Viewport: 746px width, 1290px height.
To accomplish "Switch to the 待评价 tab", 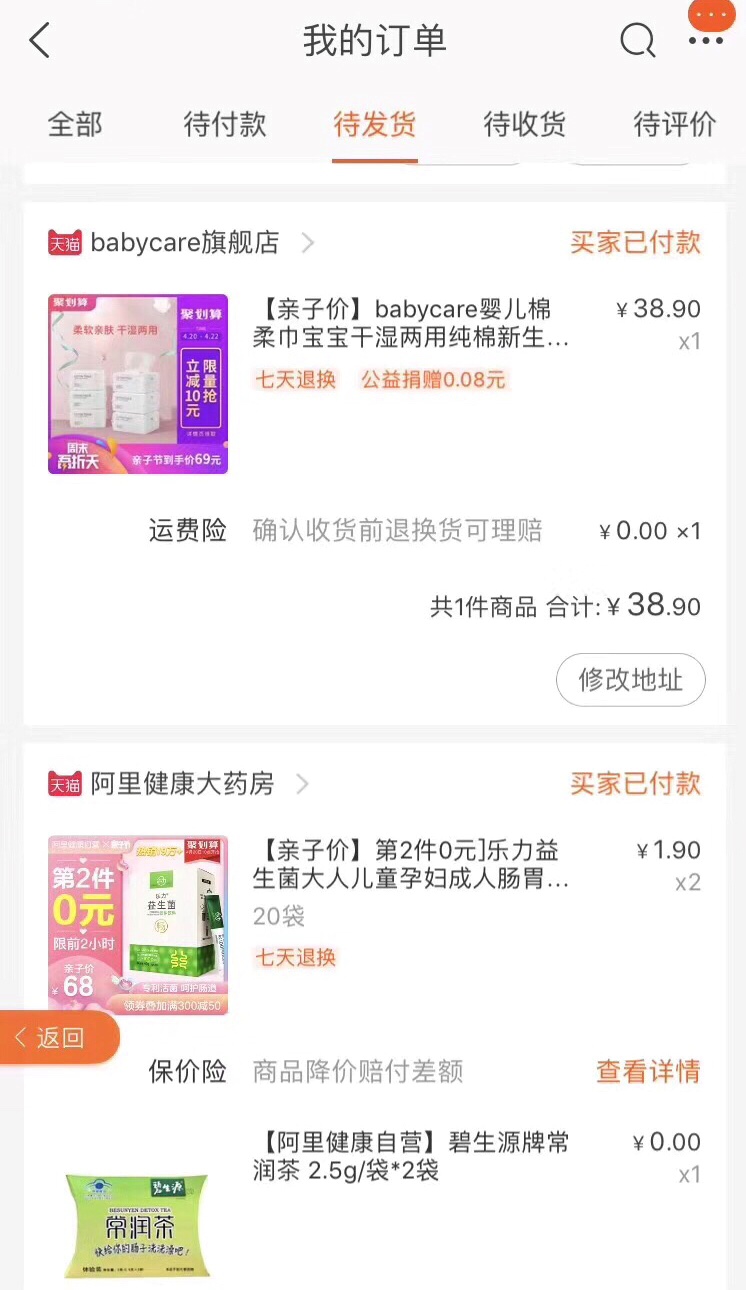I will point(674,124).
